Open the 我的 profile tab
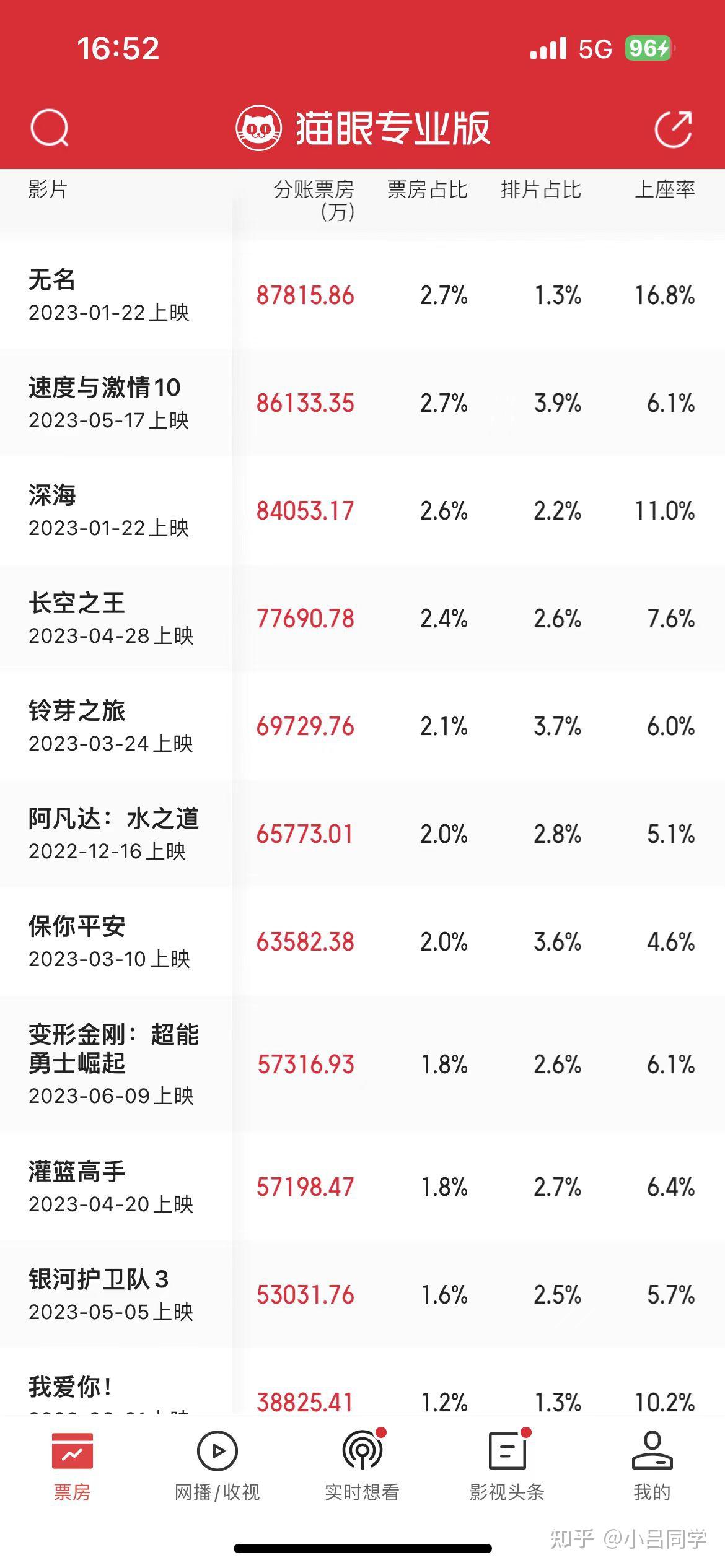 pos(652,1465)
